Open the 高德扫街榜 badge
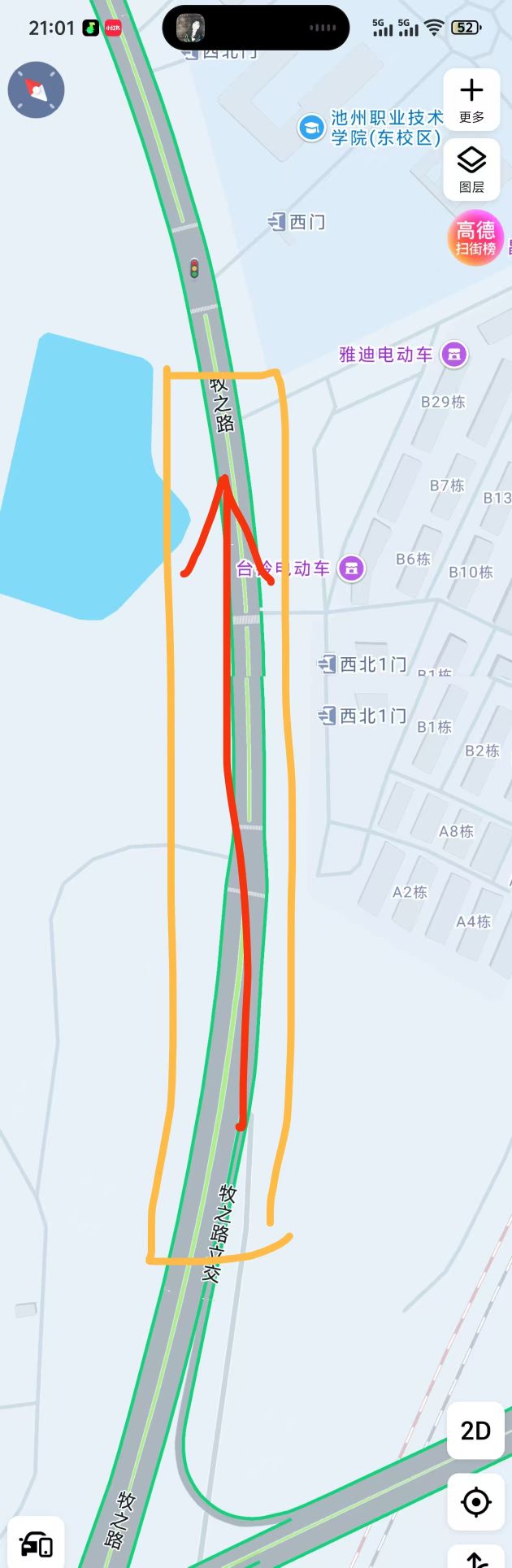512x1568 pixels. (476, 237)
